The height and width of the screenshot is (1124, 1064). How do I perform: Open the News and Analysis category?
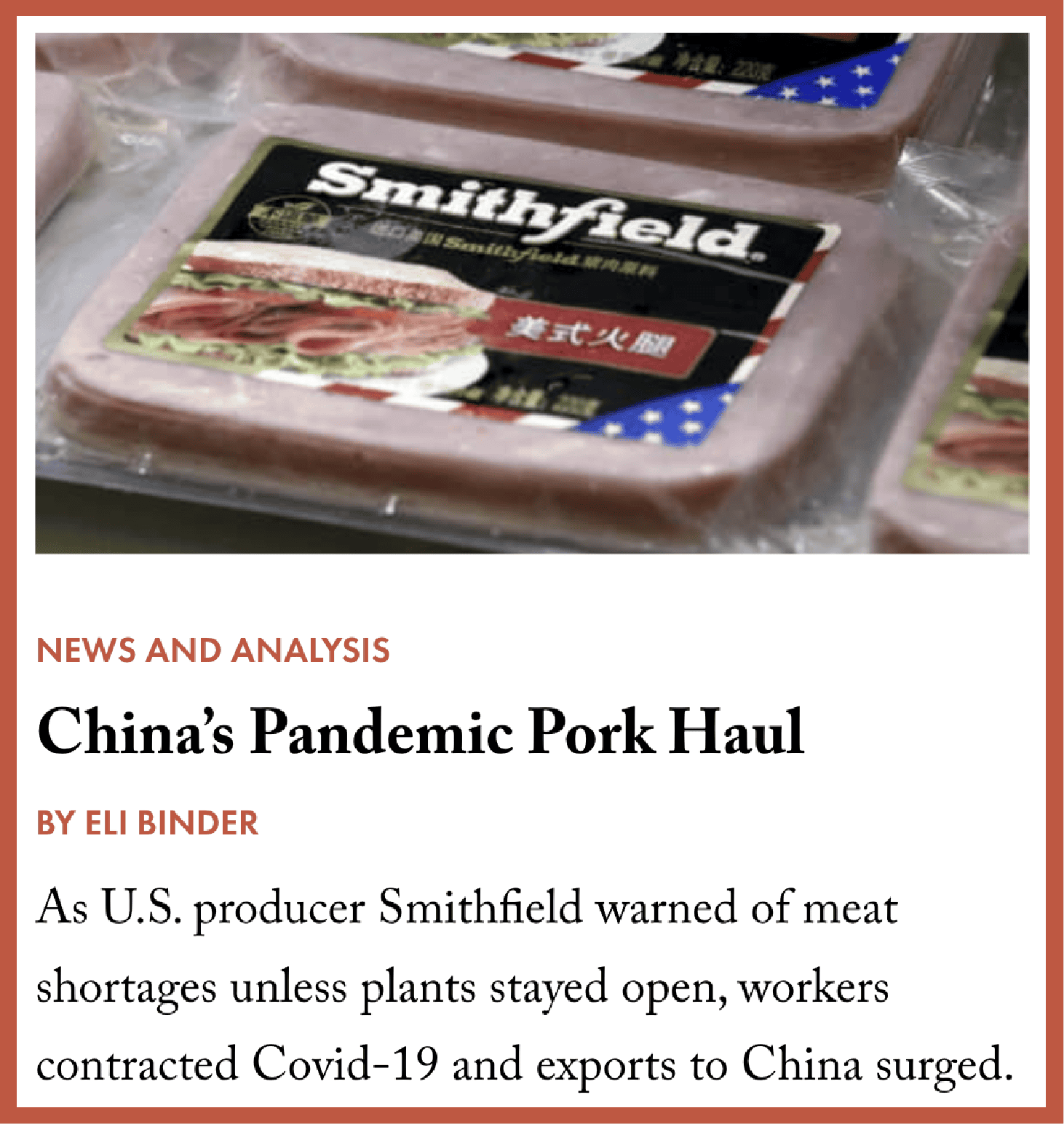pyautogui.click(x=213, y=650)
